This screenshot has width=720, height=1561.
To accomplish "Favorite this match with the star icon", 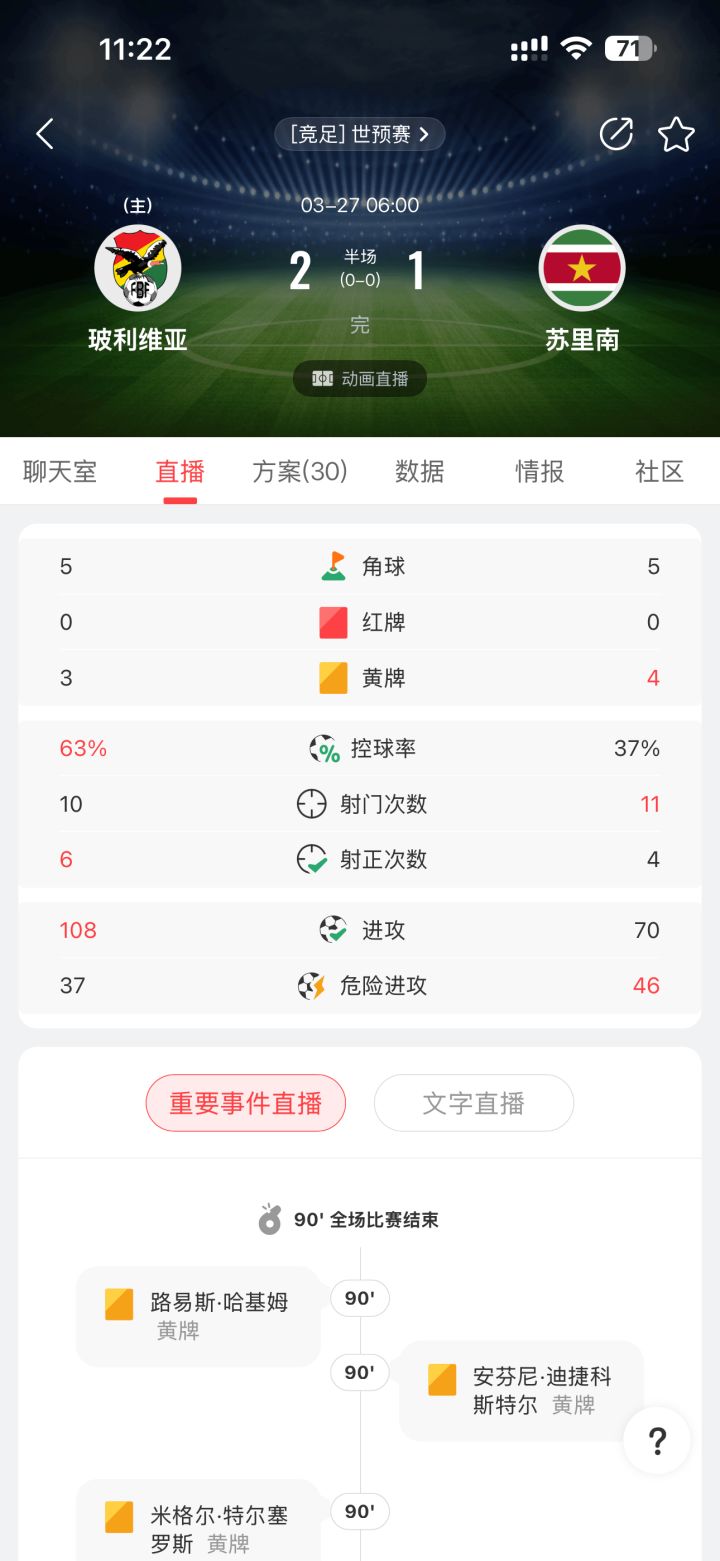I will point(676,134).
